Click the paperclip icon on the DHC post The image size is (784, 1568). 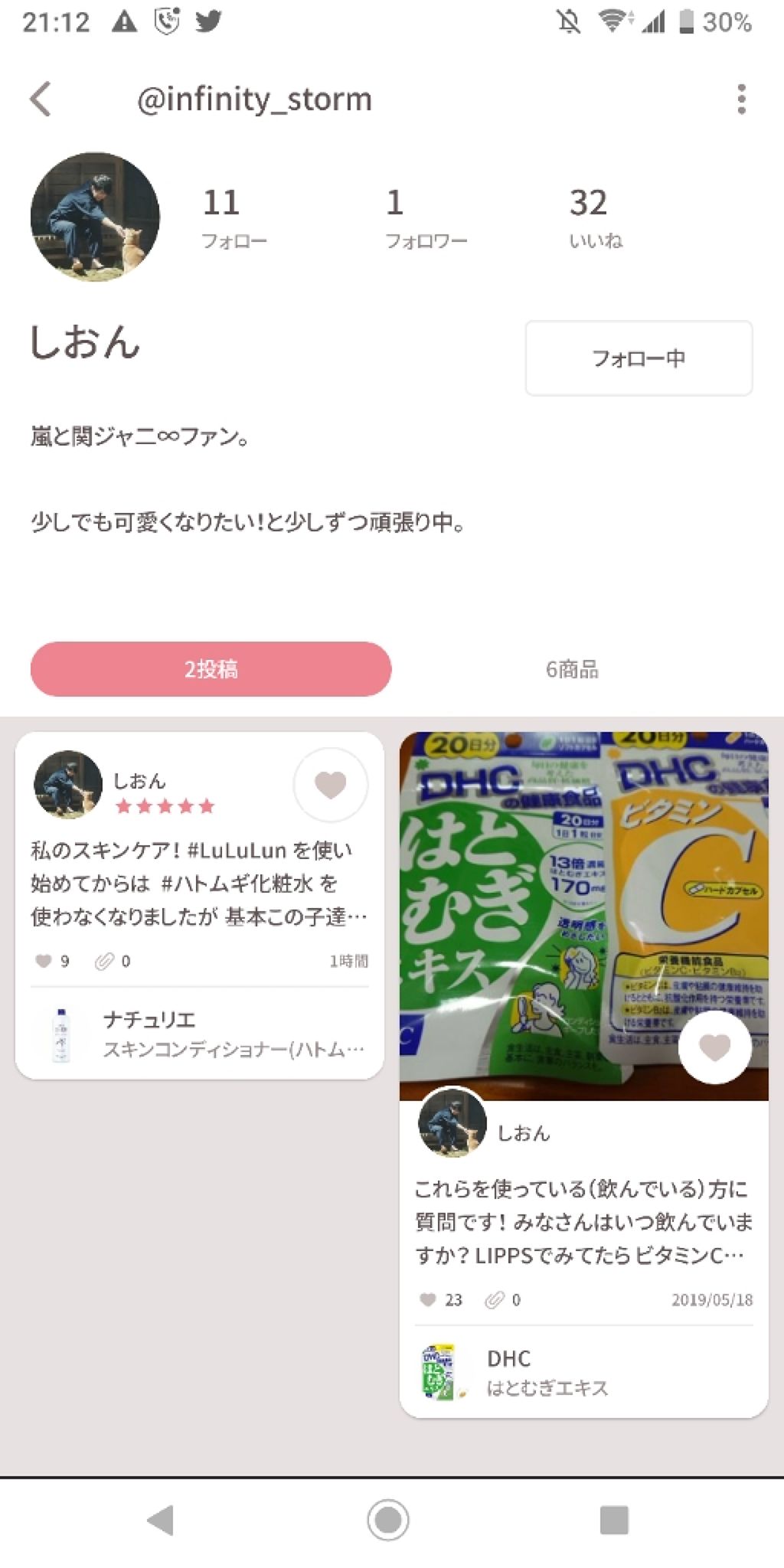pyautogui.click(x=496, y=1299)
